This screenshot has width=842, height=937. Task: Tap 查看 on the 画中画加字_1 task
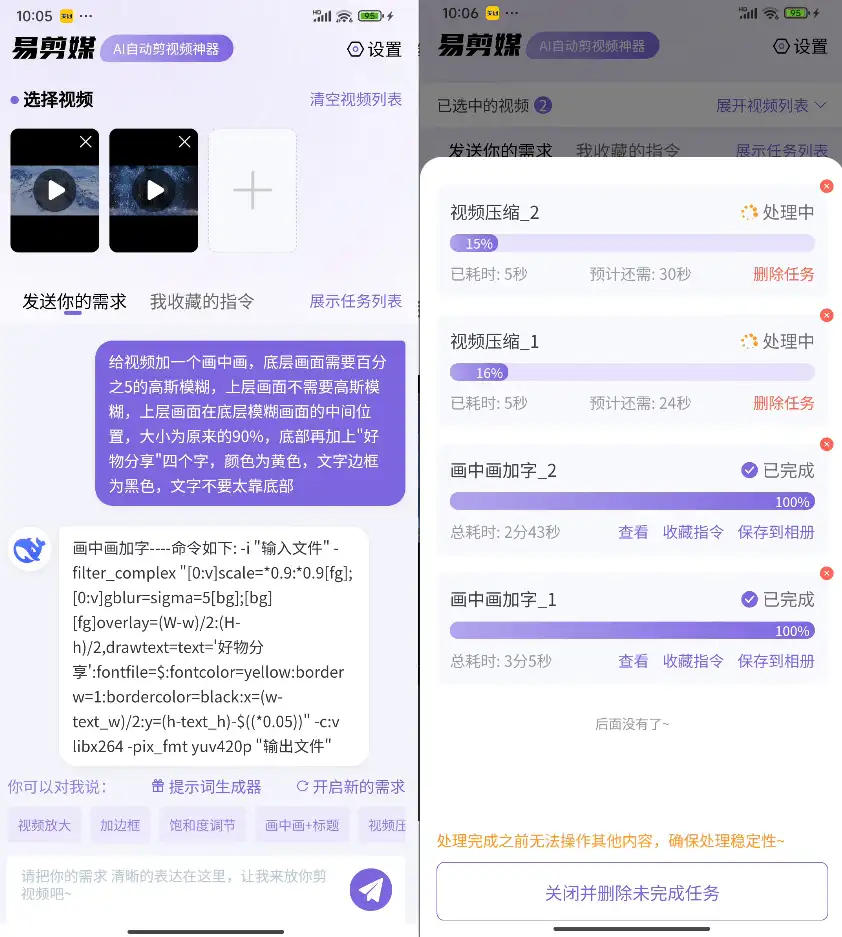[633, 661]
